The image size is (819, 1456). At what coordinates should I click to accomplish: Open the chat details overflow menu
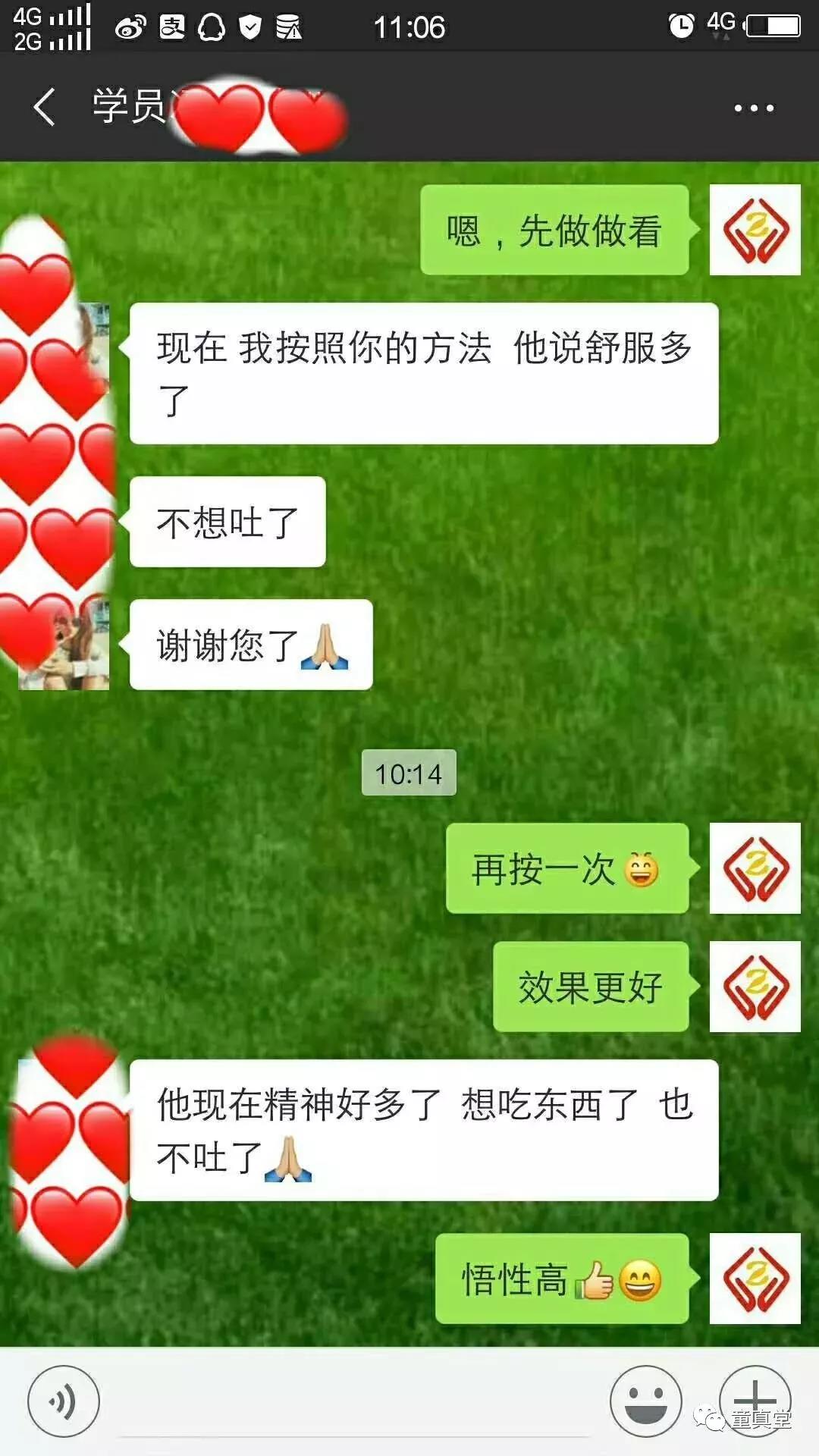(754, 108)
